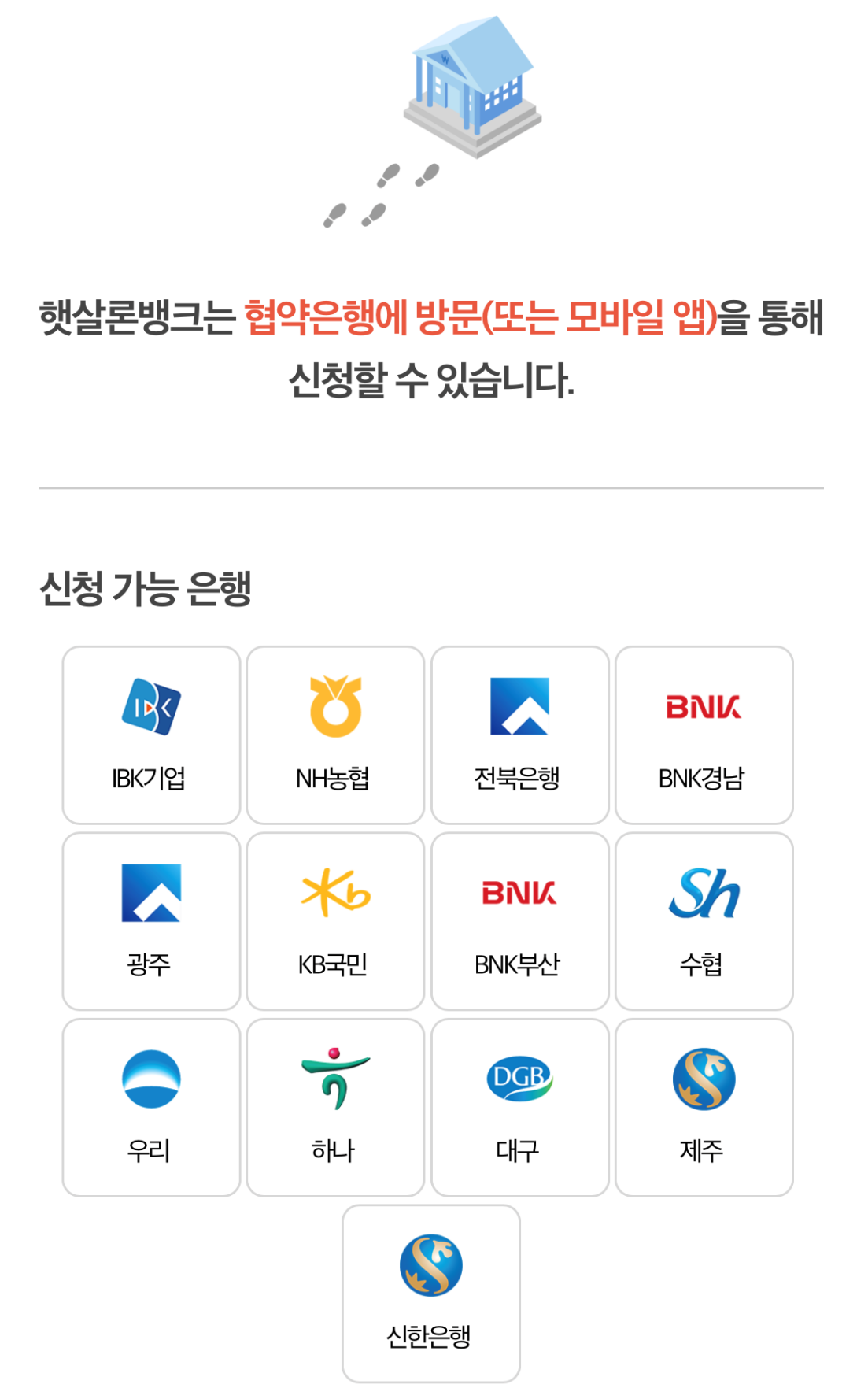
Task: Select the 제주 bank card
Action: pos(704,1107)
